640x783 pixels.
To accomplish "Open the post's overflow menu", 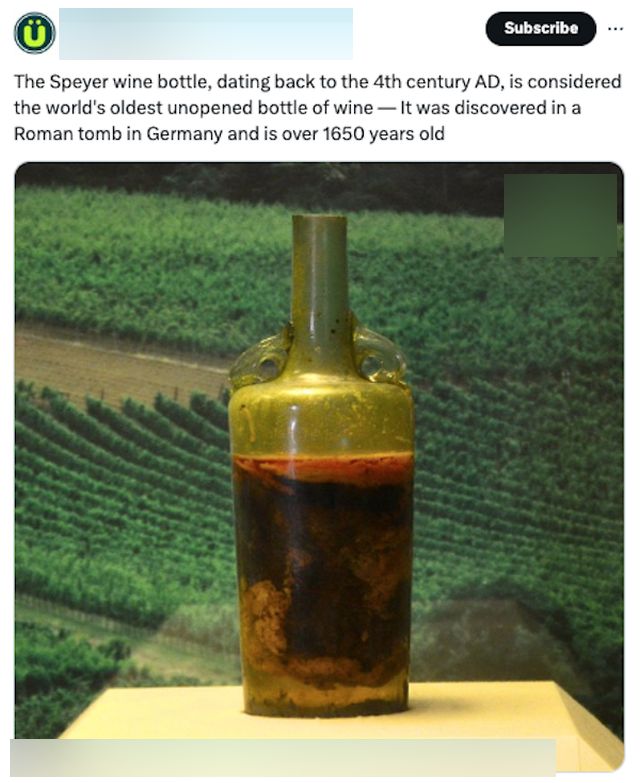I will [614, 28].
